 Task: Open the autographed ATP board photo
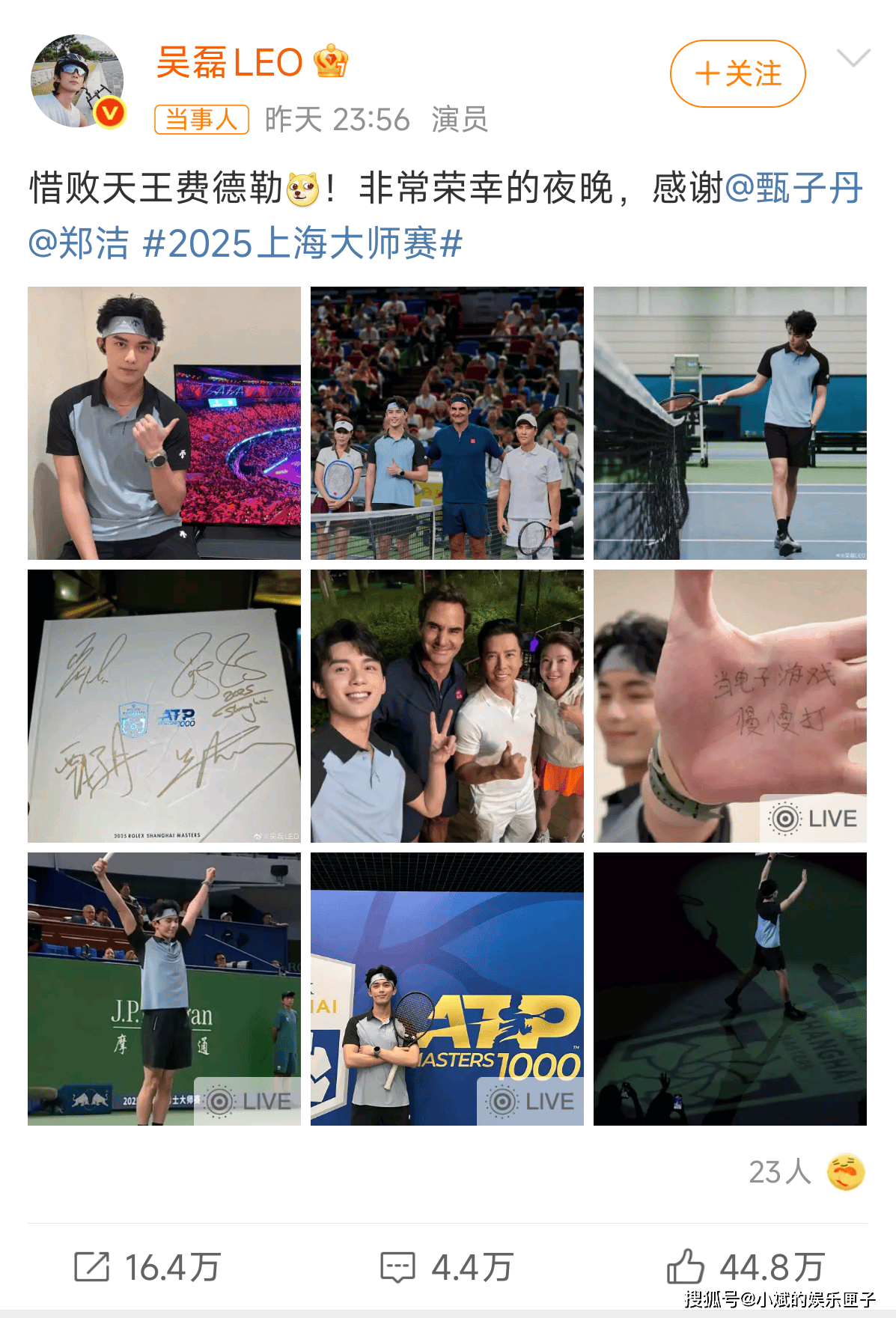click(164, 706)
